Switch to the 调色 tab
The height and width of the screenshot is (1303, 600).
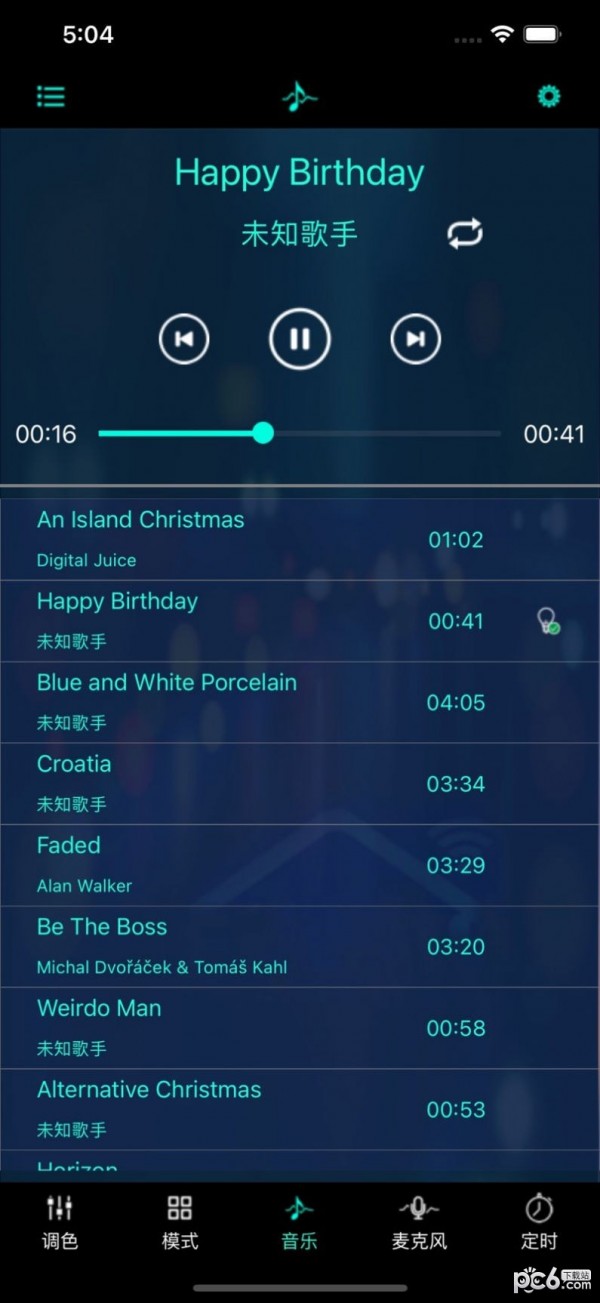tap(60, 1222)
